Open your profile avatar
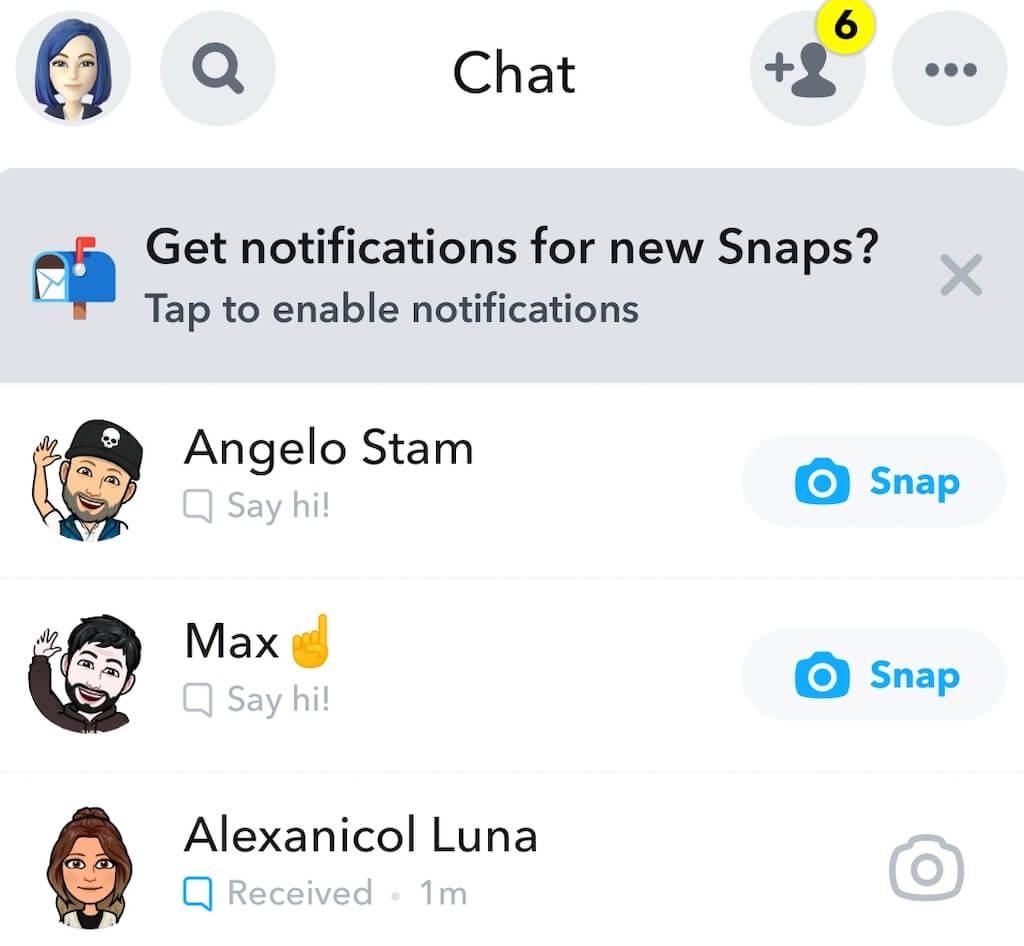The height and width of the screenshot is (946, 1024). click(x=73, y=69)
